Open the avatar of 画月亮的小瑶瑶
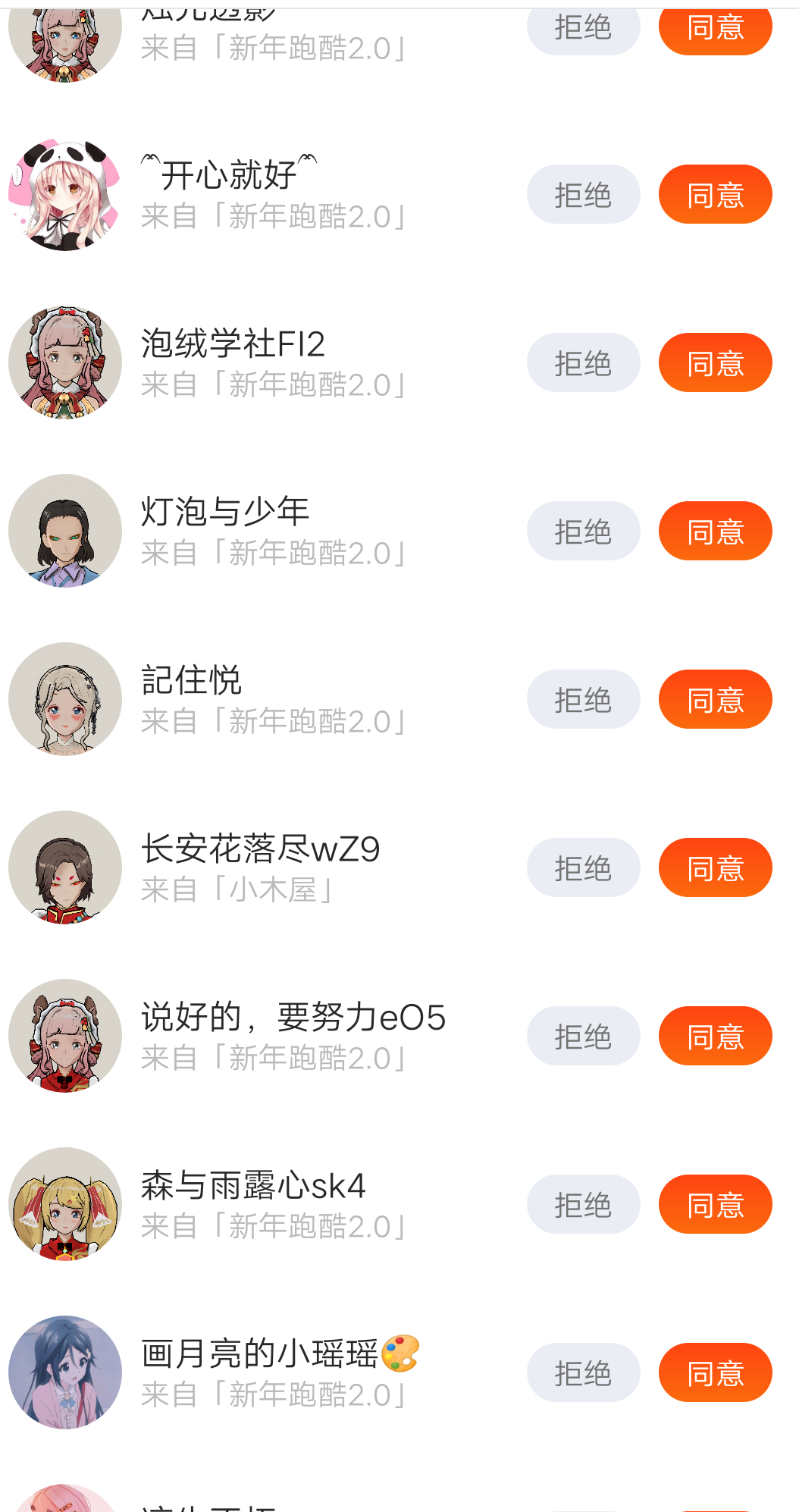The image size is (799, 1512). click(x=65, y=1372)
